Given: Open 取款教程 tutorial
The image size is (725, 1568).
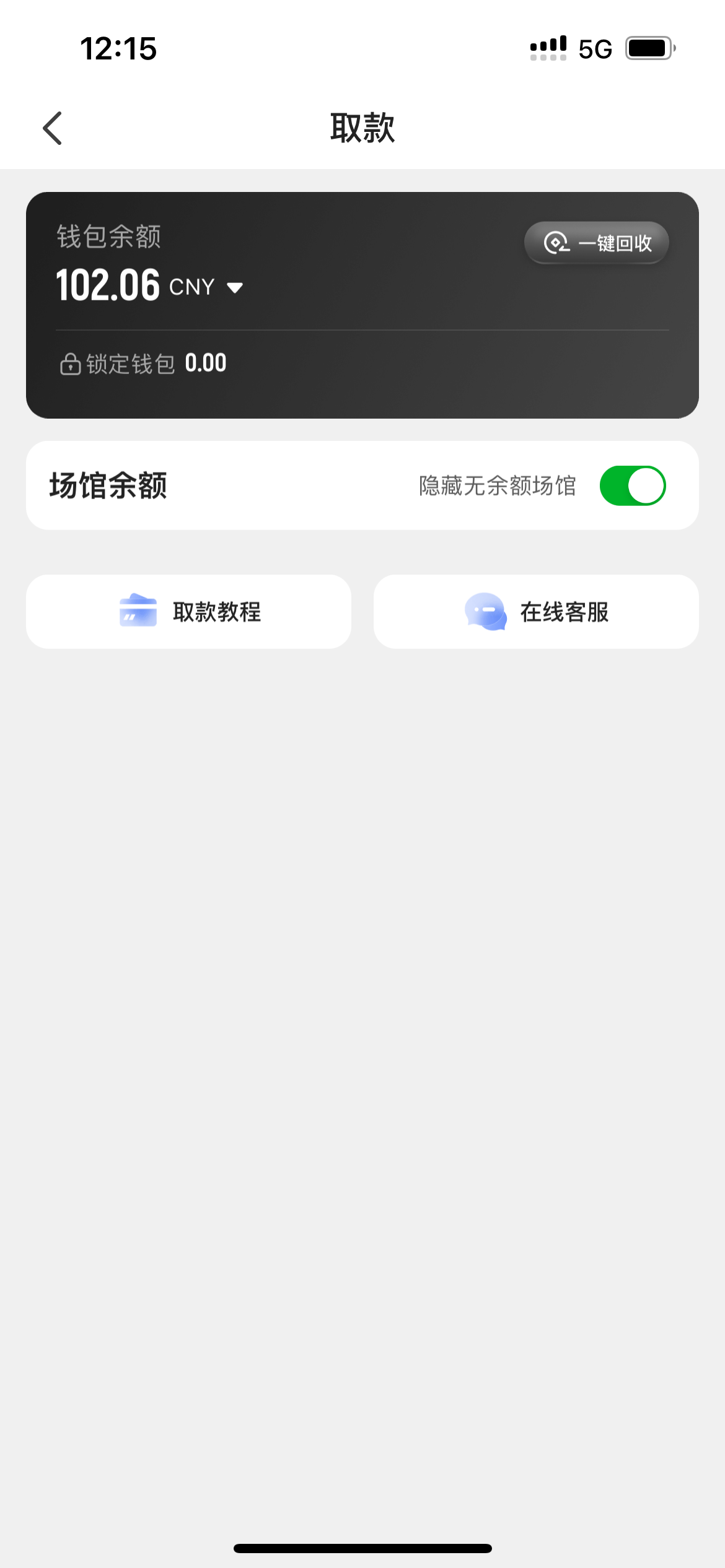Looking at the screenshot, I should click(x=189, y=612).
